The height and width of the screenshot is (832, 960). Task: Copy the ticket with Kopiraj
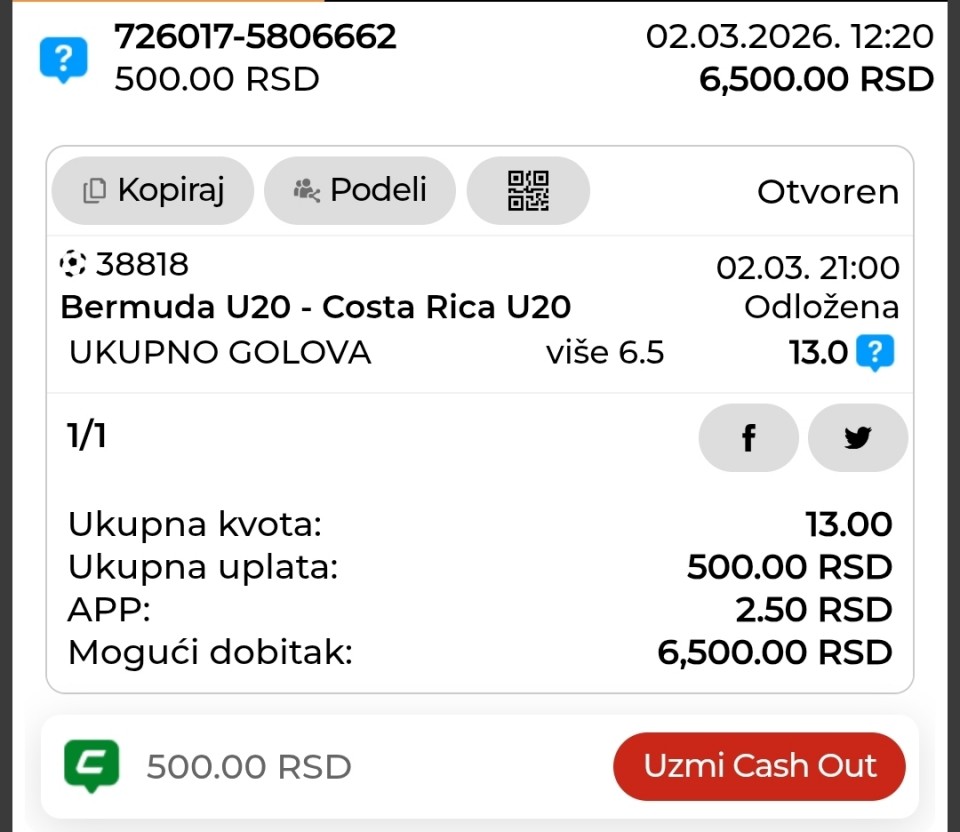coord(153,190)
